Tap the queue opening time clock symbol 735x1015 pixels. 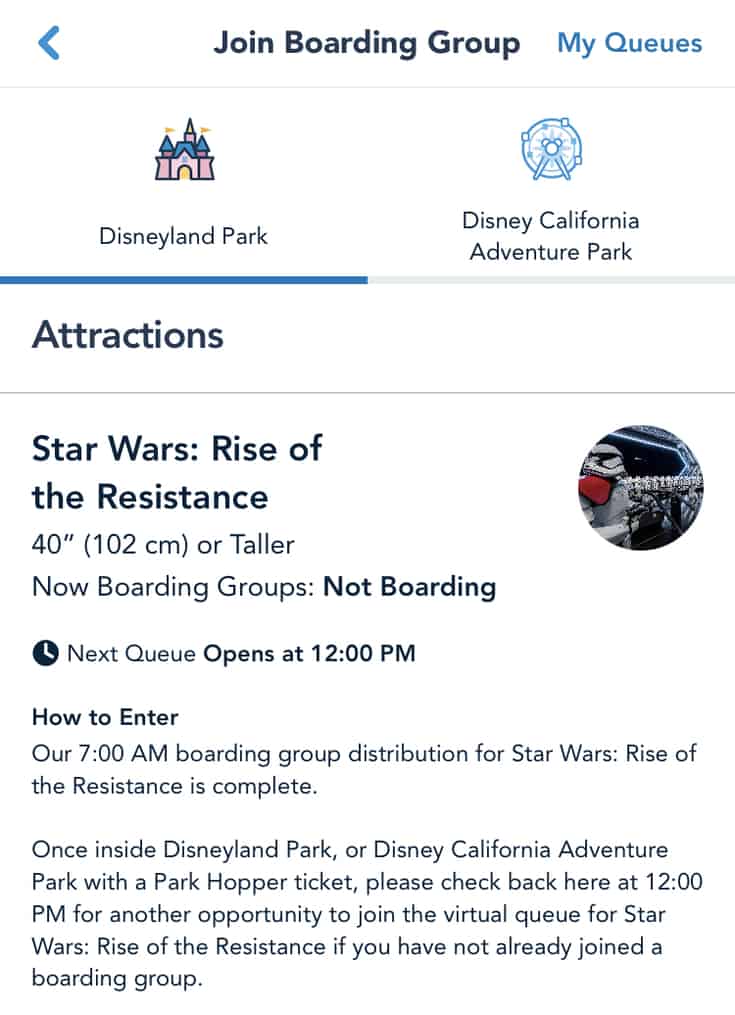pos(44,653)
